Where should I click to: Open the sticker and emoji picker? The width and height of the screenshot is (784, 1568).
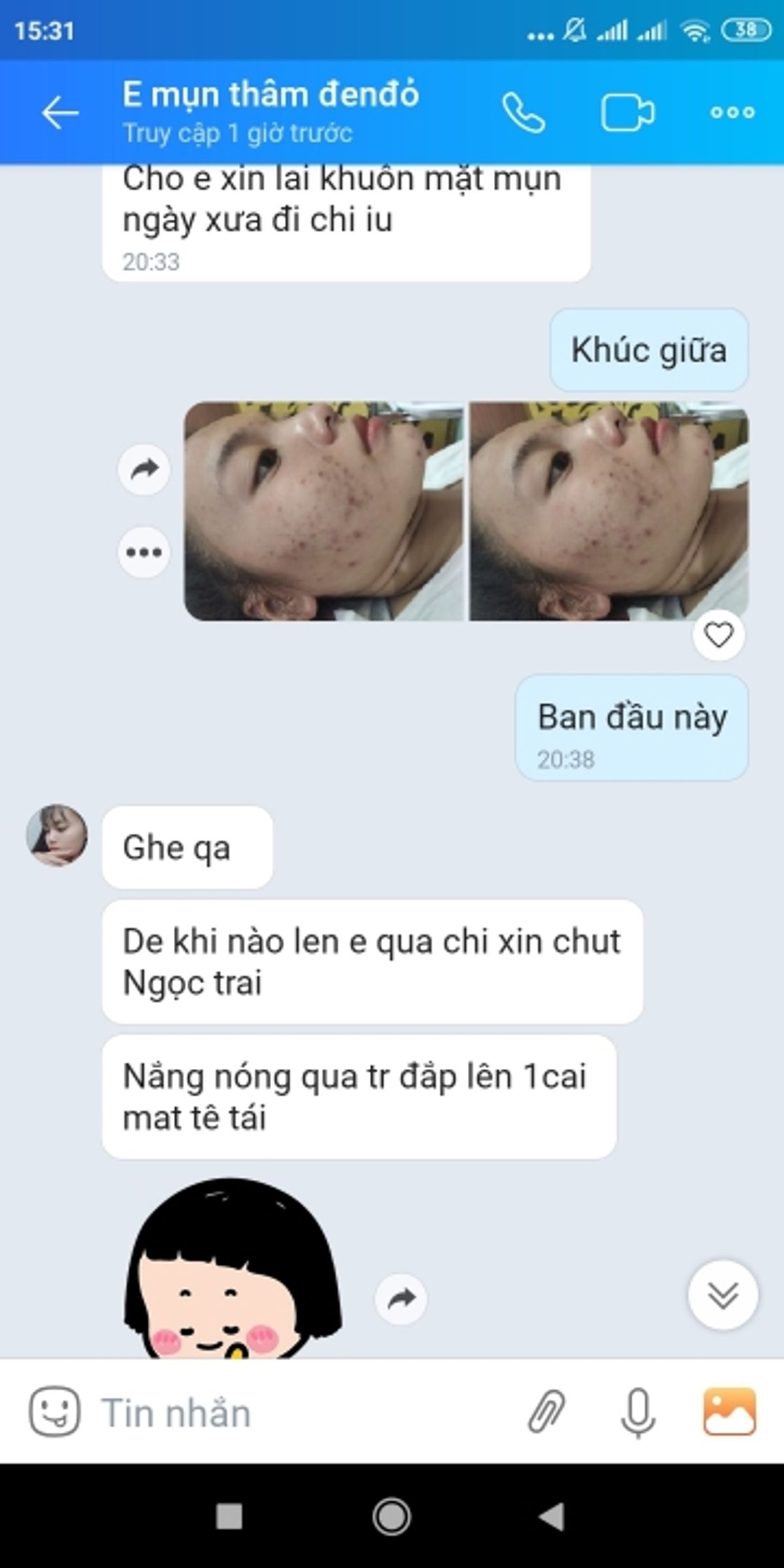[55, 1411]
